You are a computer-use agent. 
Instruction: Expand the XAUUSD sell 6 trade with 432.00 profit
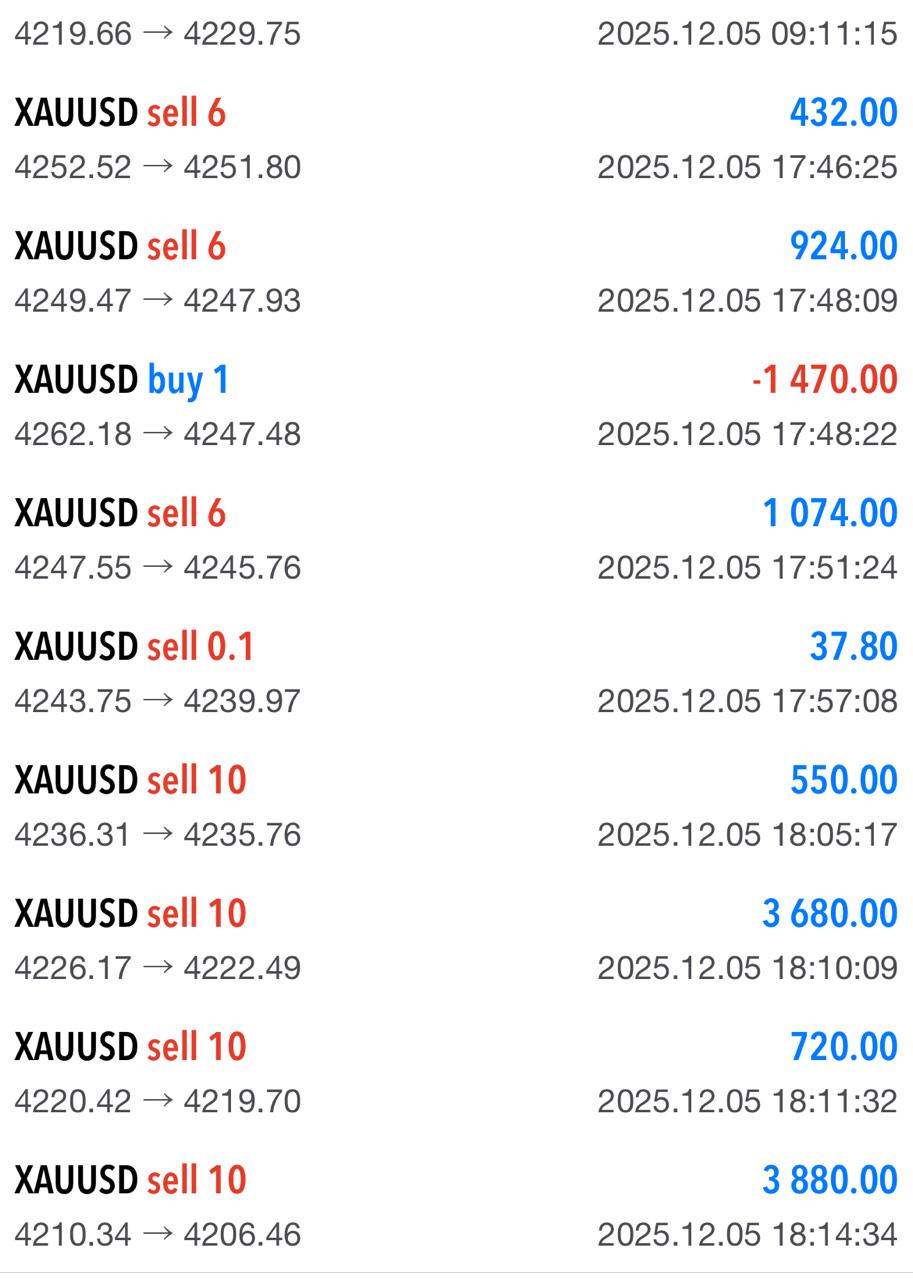click(456, 139)
